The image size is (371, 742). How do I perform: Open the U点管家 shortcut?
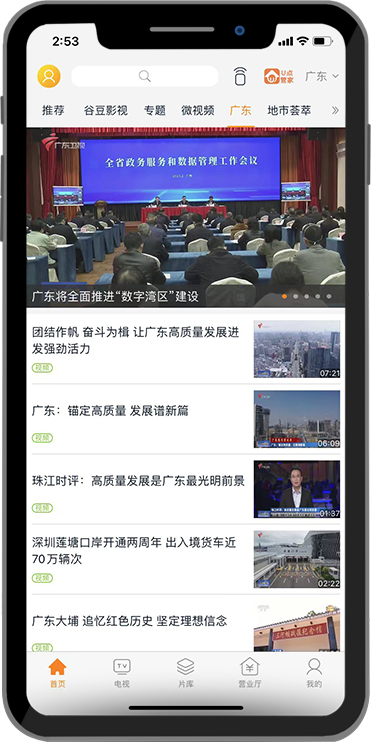coord(279,76)
